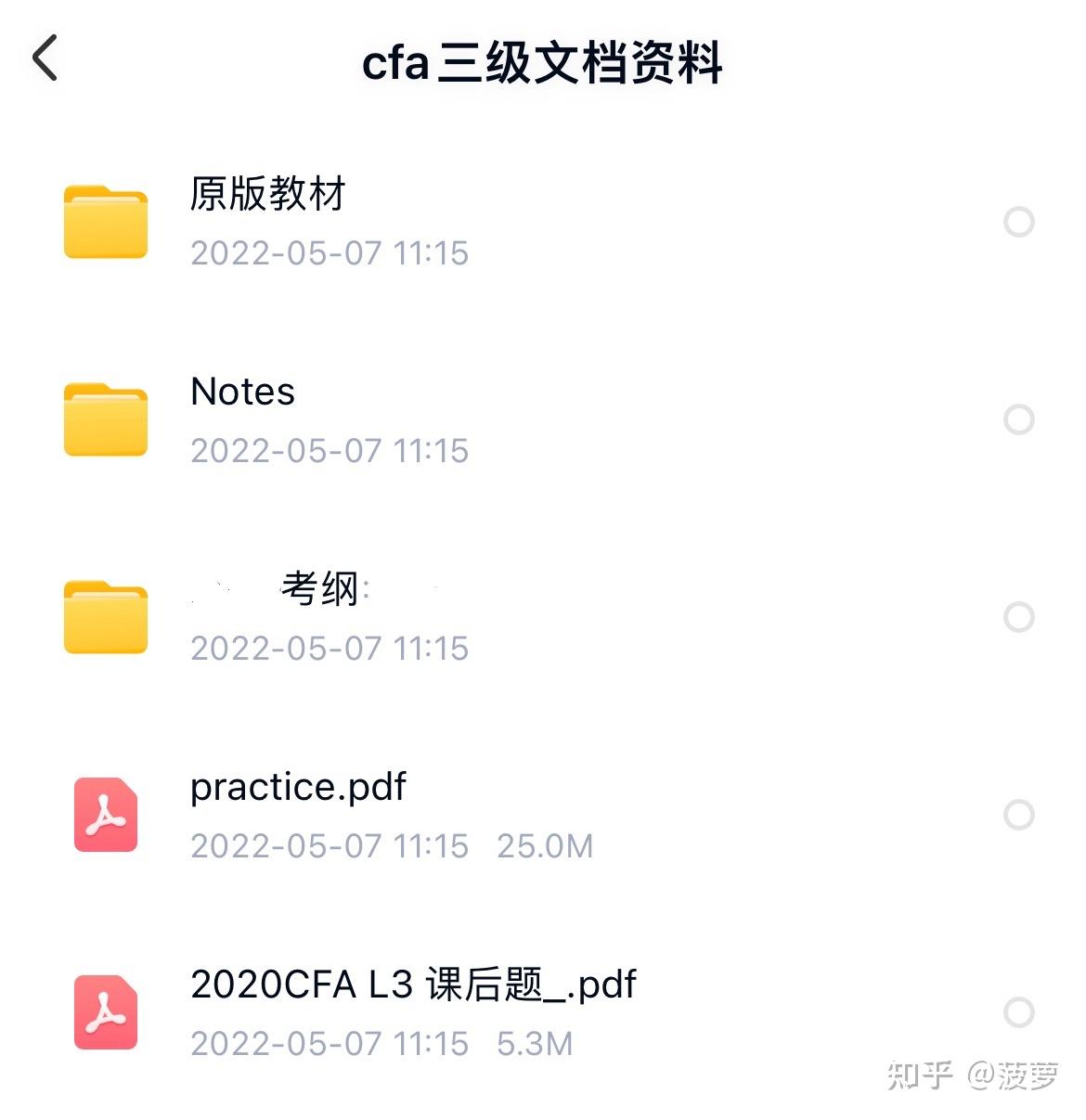Go back with the top-left arrow
This screenshot has height=1120, width=1086.
(45, 58)
